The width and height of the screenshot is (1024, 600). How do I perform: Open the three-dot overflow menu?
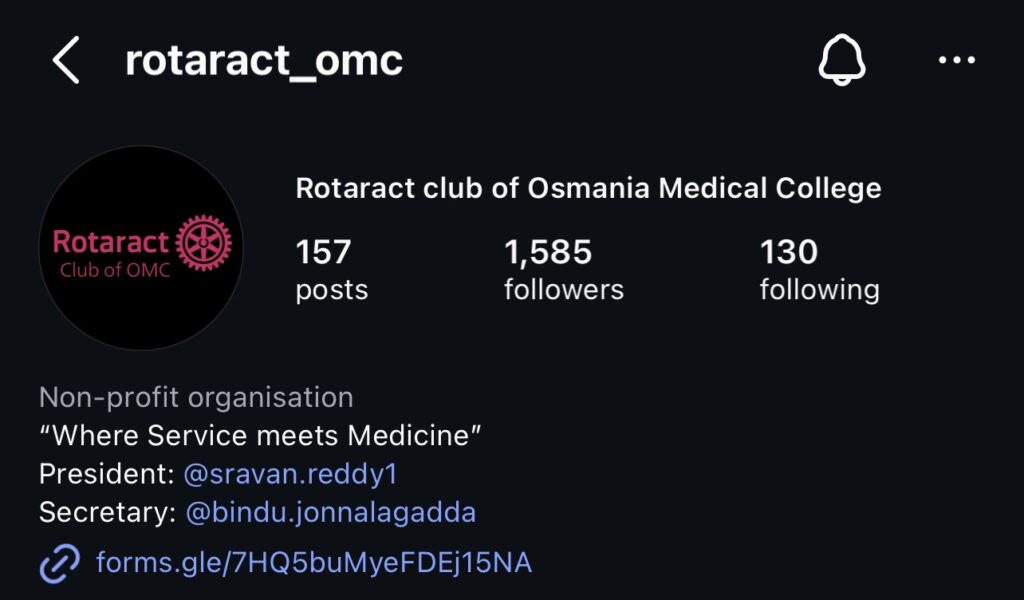coord(956,62)
